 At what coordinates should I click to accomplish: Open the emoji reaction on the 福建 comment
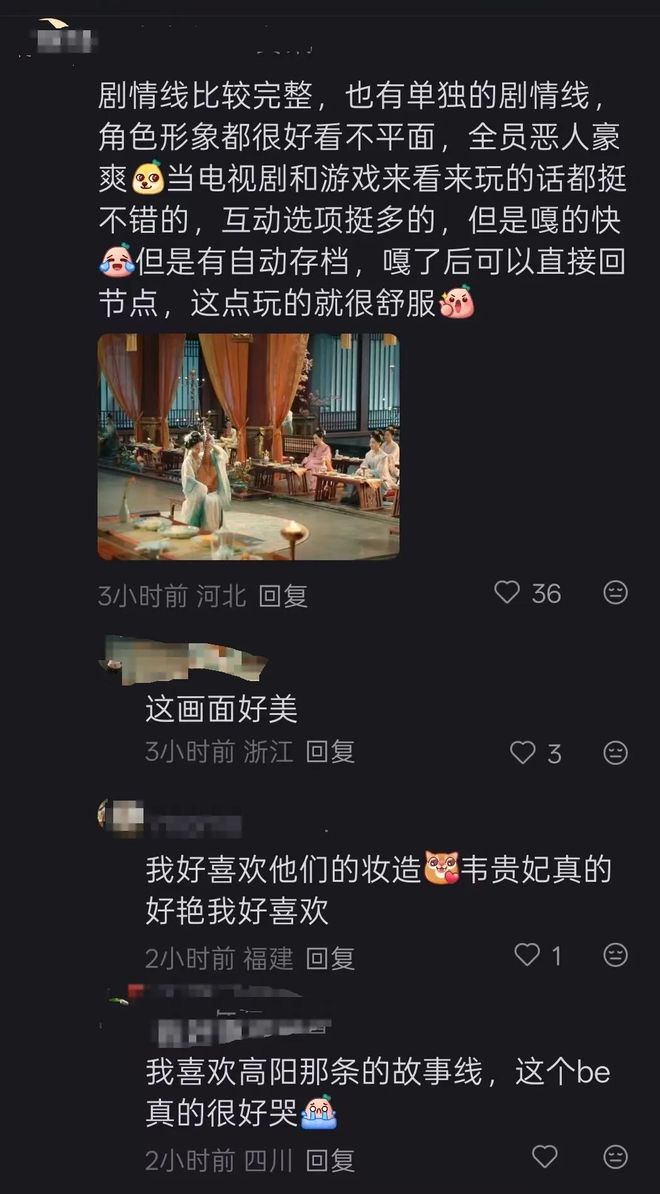coord(616,956)
